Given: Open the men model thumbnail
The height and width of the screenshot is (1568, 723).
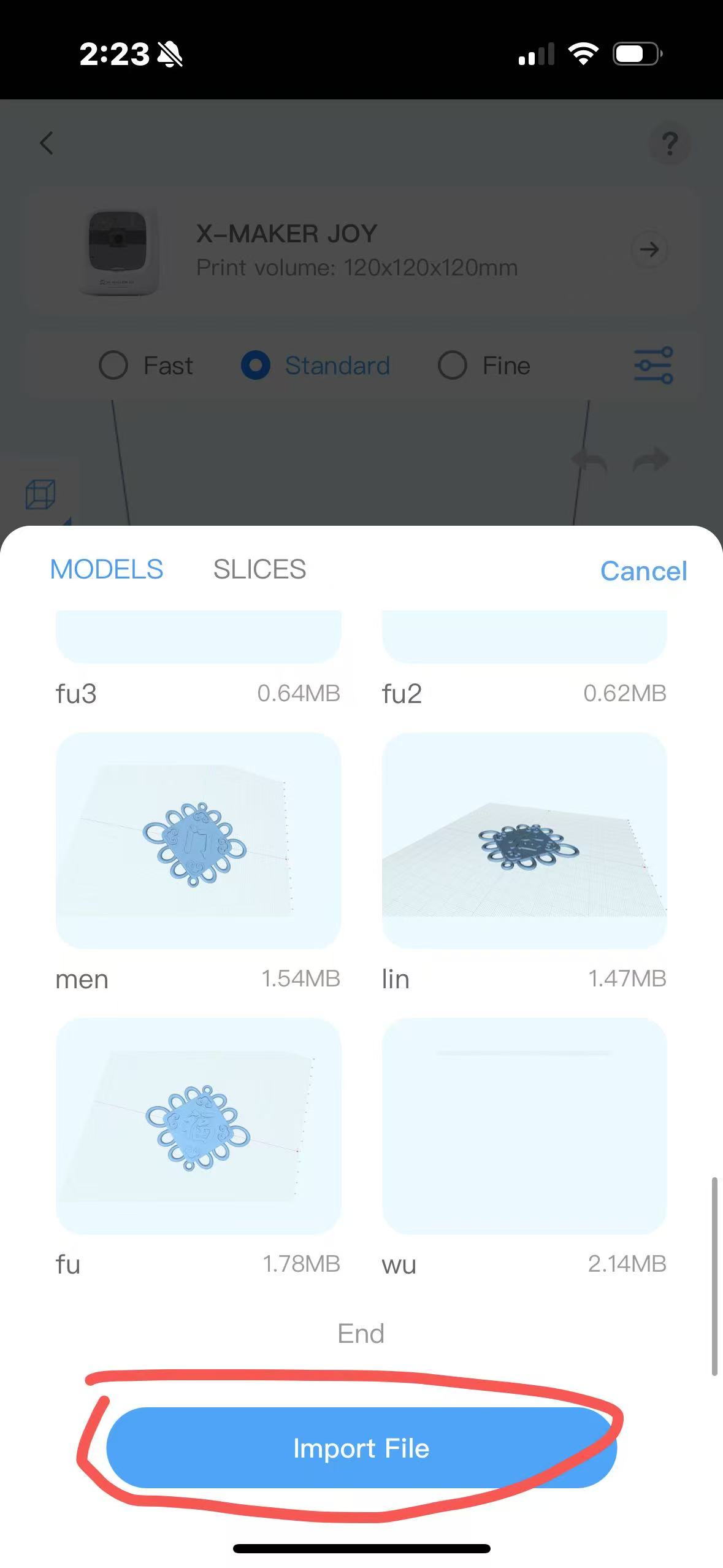Looking at the screenshot, I should click(198, 840).
